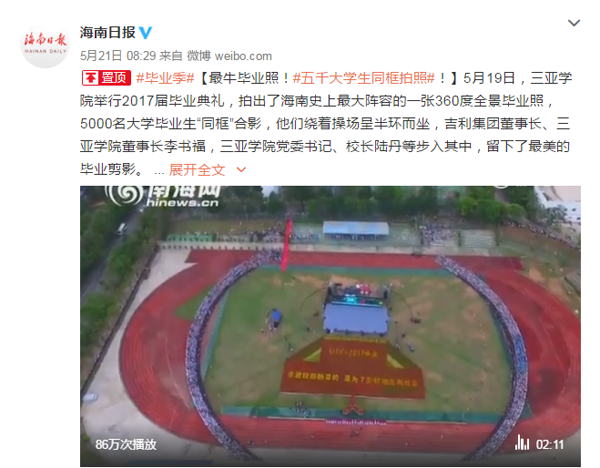
Task: Open the #五千大学生同框拍照# hashtag
Action: click(372, 76)
